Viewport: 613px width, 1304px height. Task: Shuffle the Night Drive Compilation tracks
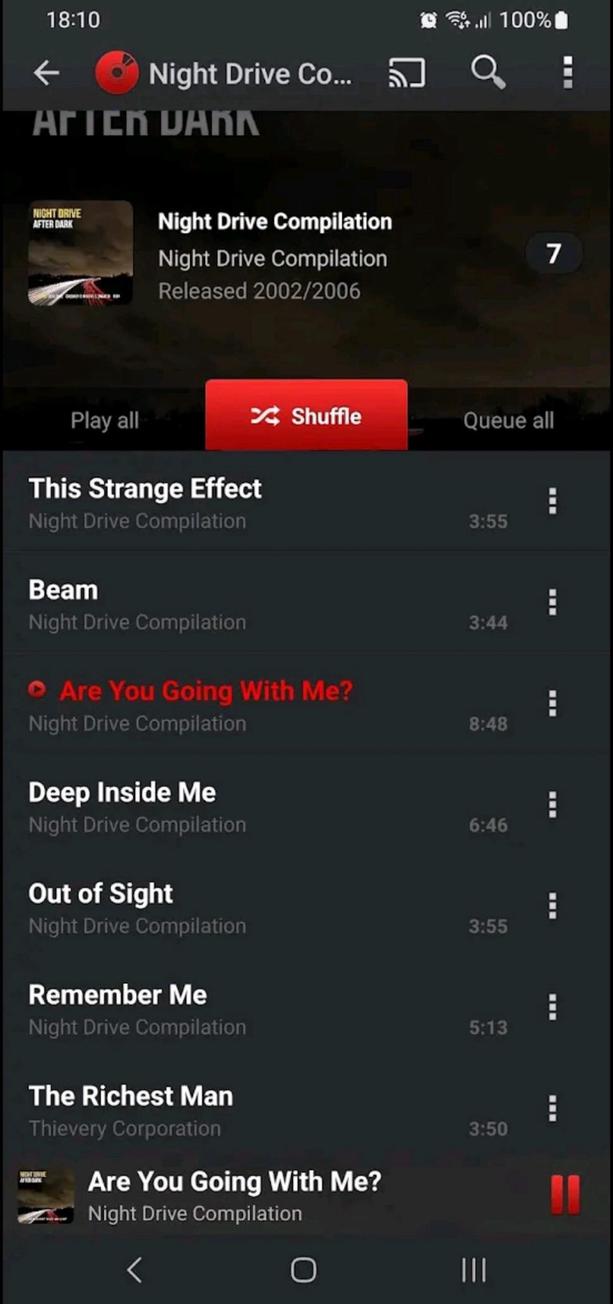pos(306,416)
